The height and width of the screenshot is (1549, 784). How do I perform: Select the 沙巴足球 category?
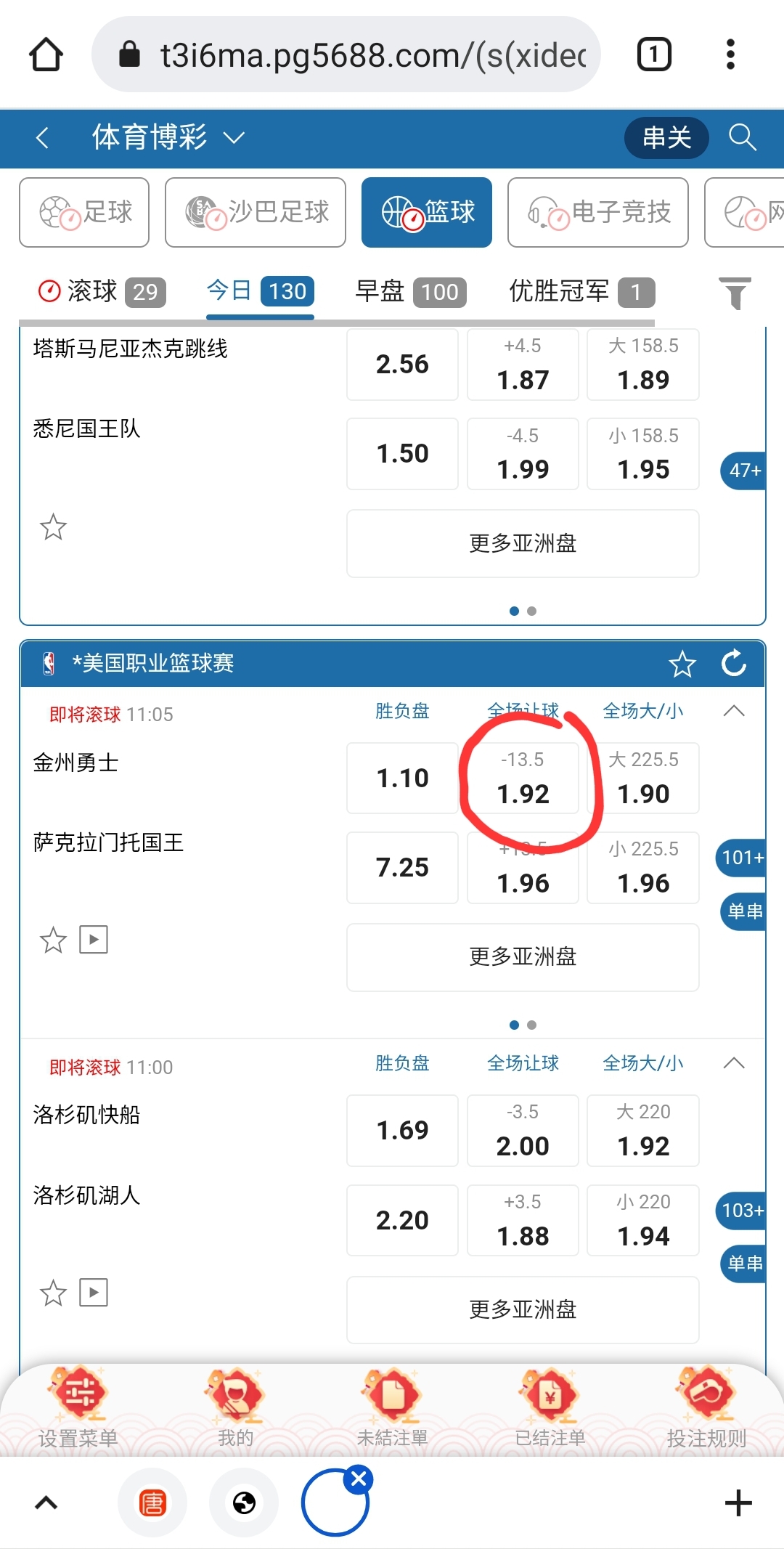256,212
